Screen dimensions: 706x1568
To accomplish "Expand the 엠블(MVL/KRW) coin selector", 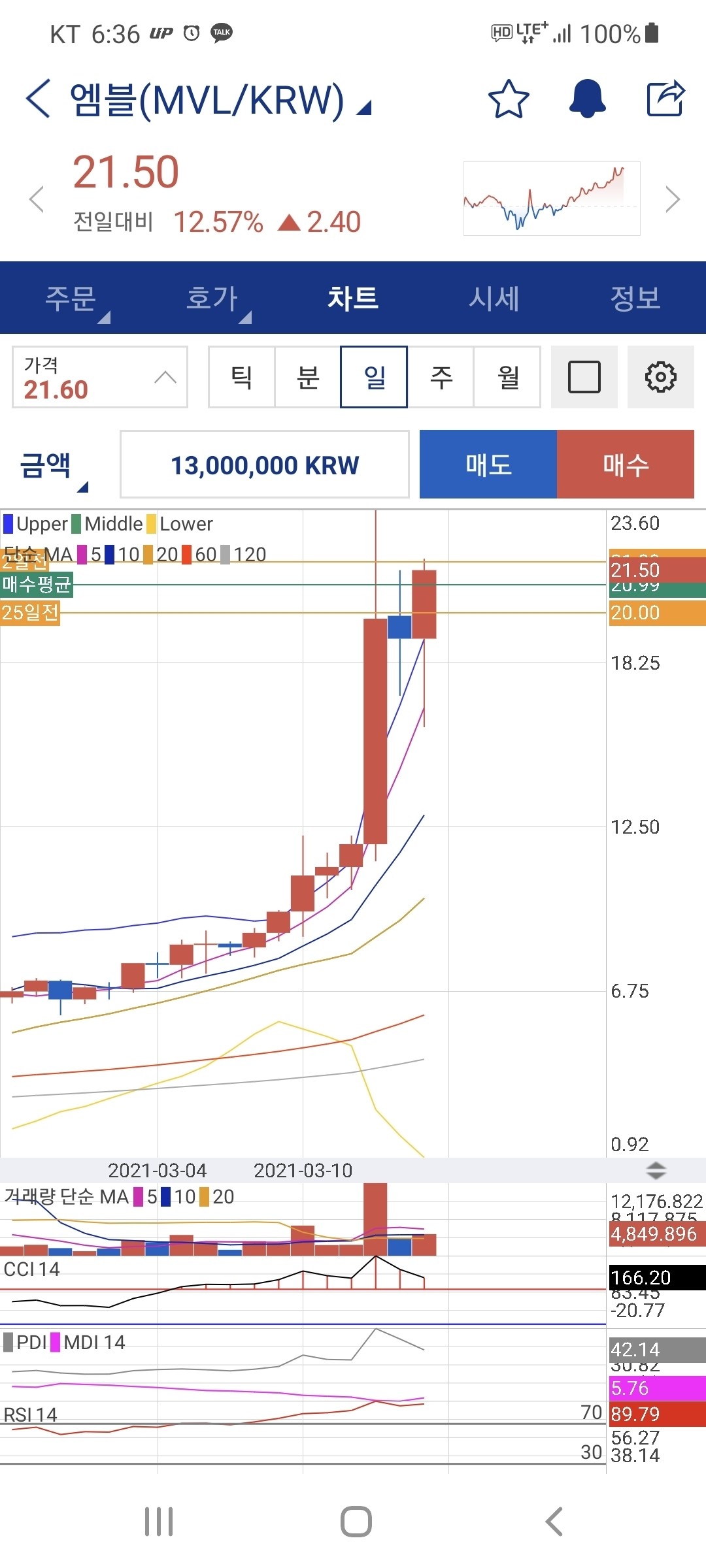I will pos(364,105).
